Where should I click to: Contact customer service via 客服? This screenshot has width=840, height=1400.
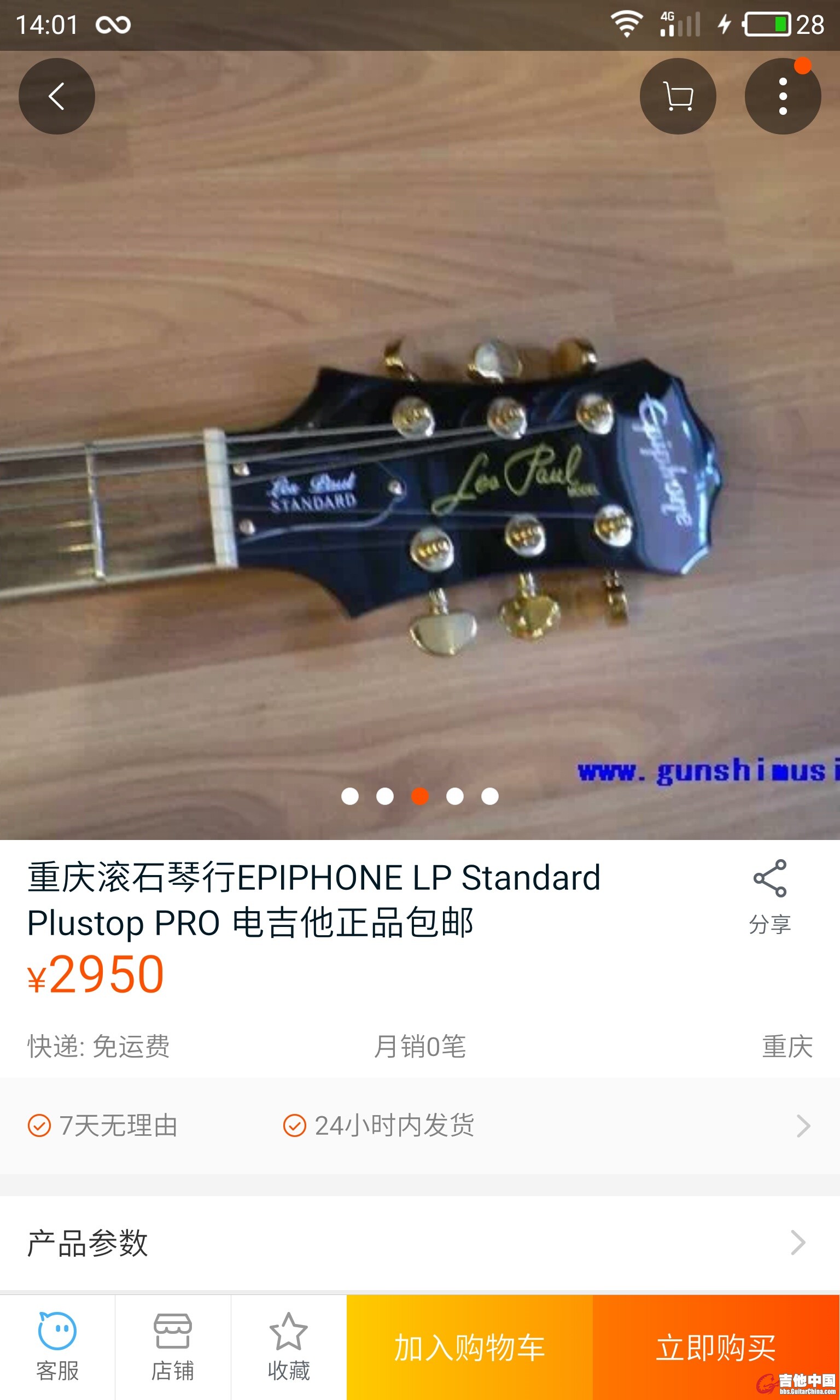click(57, 1347)
